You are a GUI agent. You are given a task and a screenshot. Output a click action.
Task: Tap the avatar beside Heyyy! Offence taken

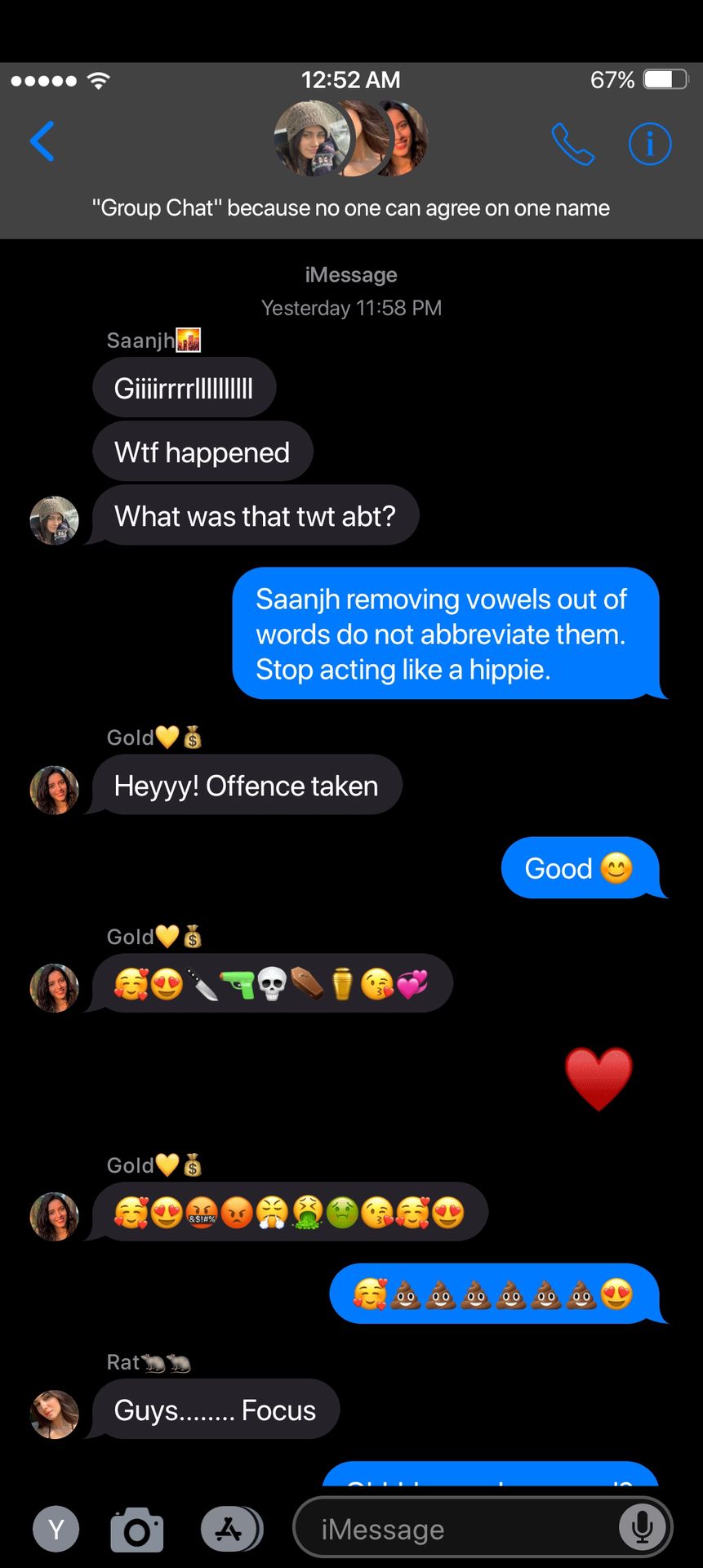coord(55,790)
